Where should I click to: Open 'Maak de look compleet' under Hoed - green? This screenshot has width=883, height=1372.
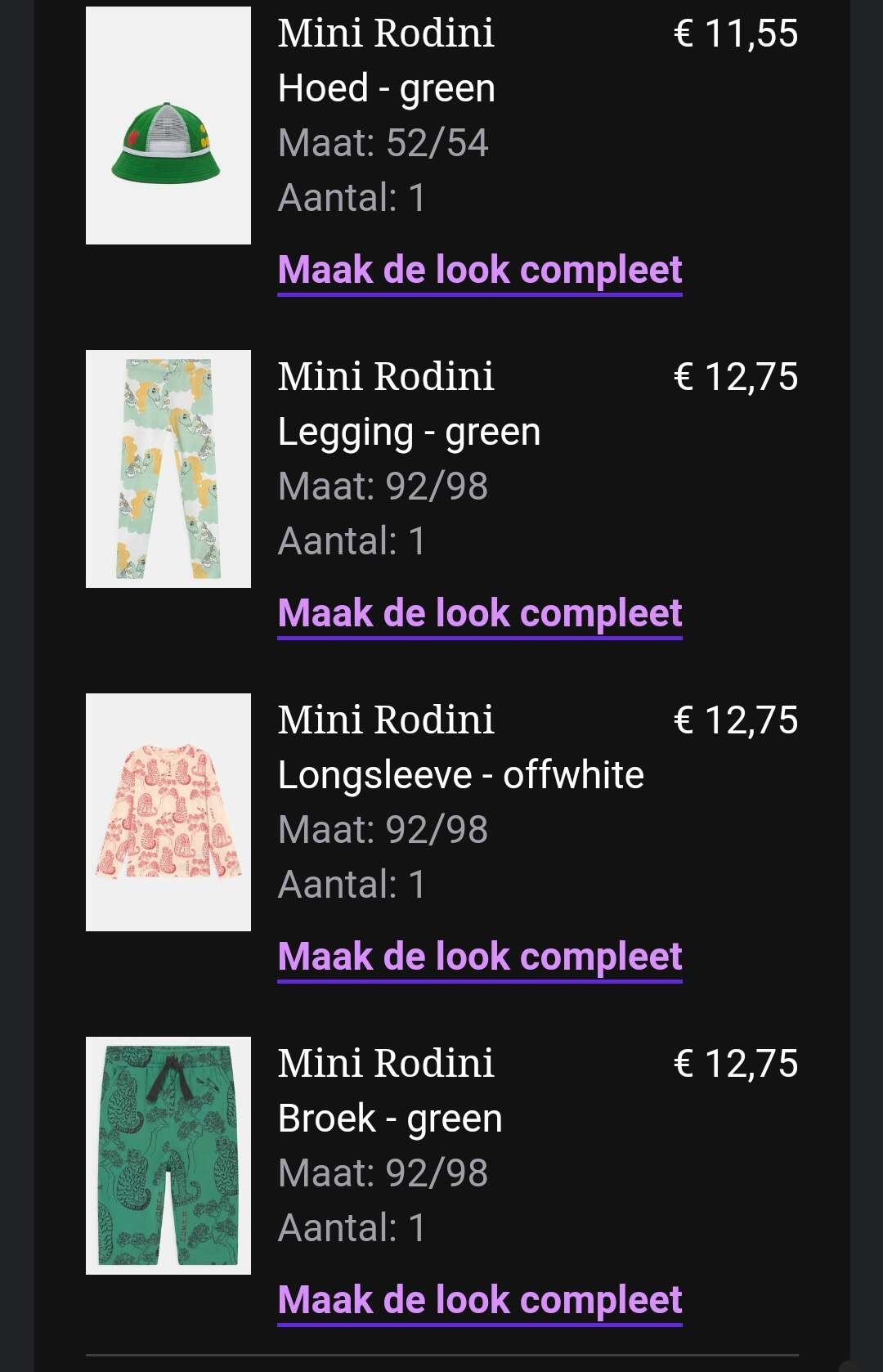pos(480,271)
